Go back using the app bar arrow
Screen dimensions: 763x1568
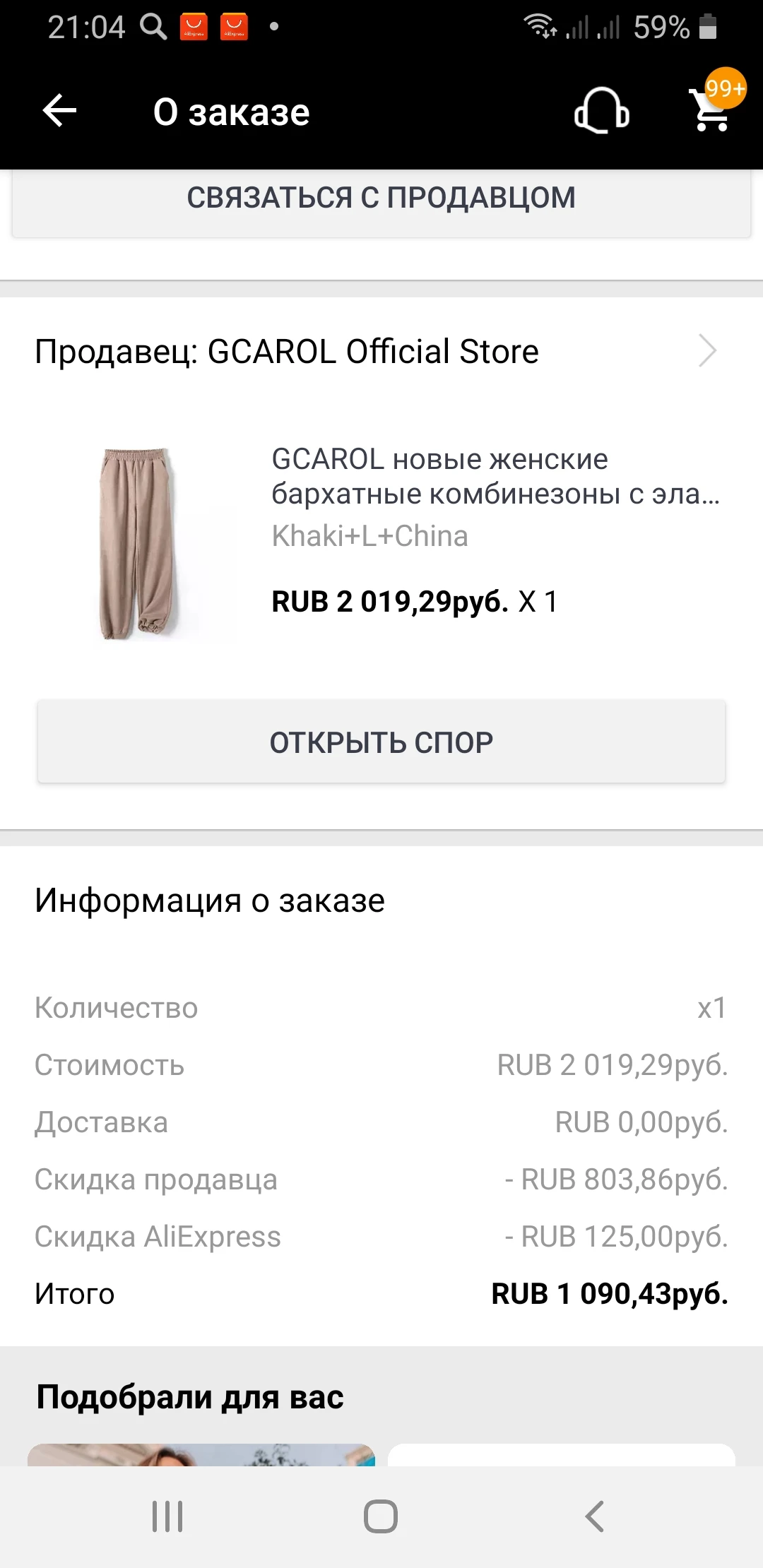pyautogui.click(x=59, y=112)
